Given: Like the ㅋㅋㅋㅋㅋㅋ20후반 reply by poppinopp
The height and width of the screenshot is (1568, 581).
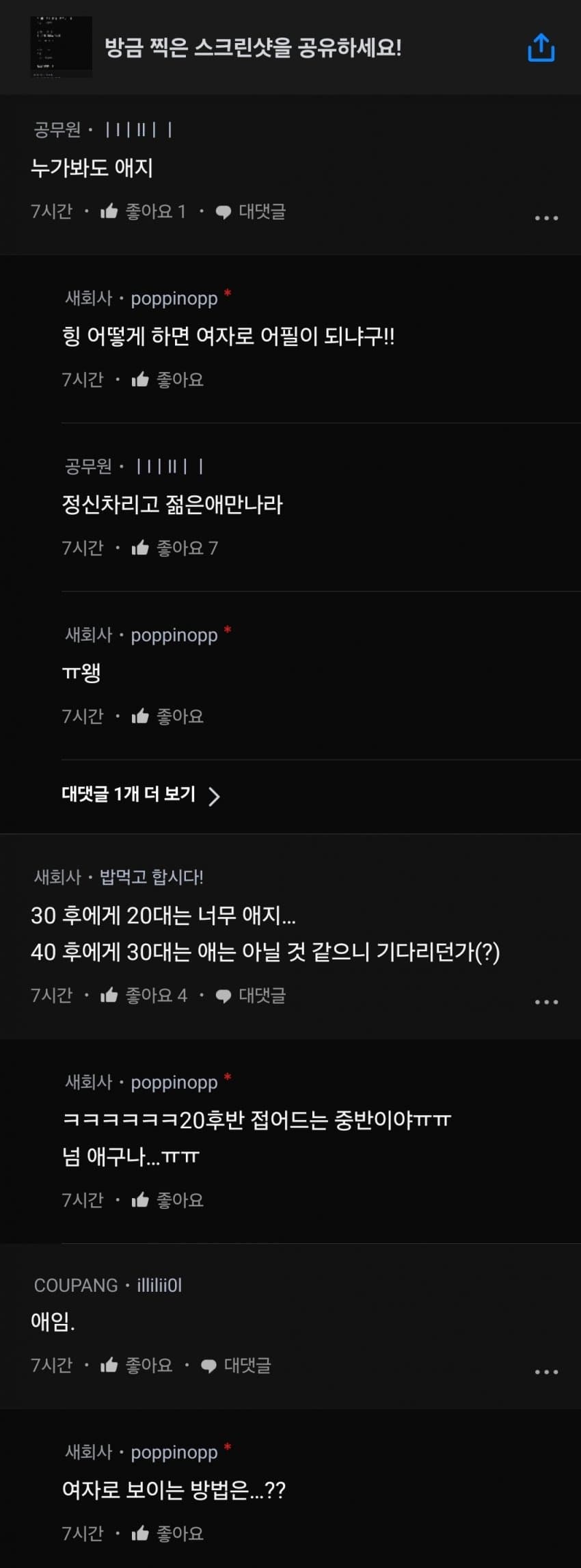Looking at the screenshot, I should [139, 1199].
